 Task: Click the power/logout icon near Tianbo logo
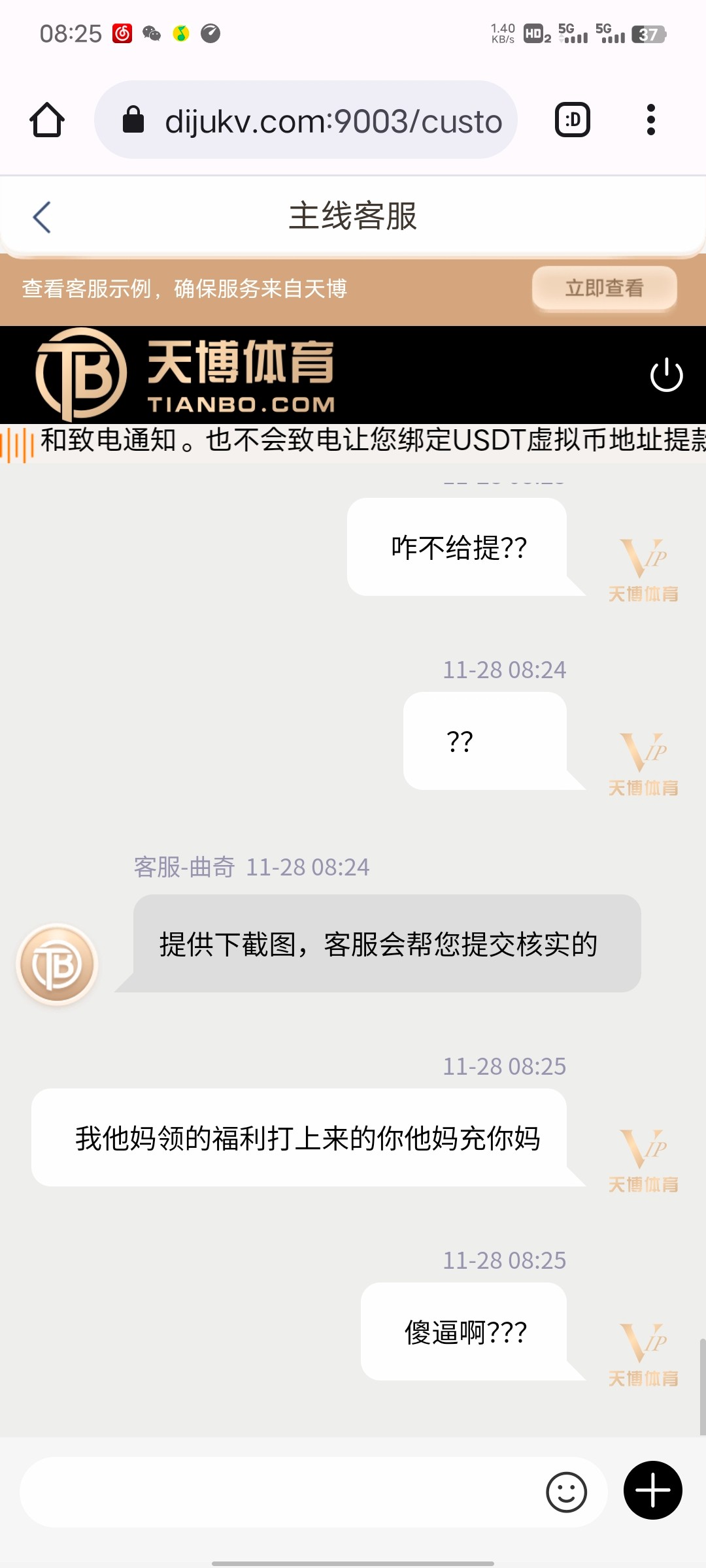click(x=666, y=375)
